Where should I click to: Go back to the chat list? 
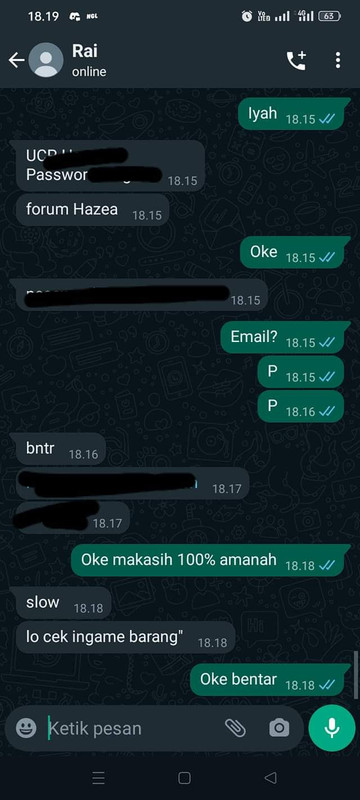16,61
